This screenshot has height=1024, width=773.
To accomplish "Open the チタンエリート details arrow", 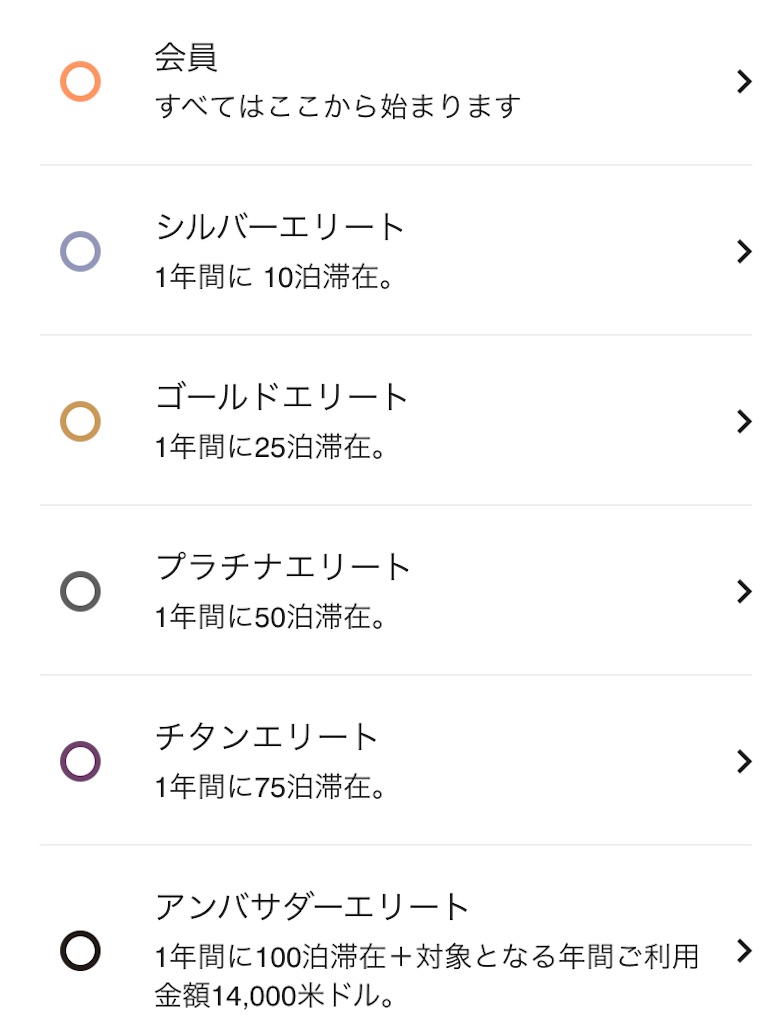I will click(x=744, y=762).
